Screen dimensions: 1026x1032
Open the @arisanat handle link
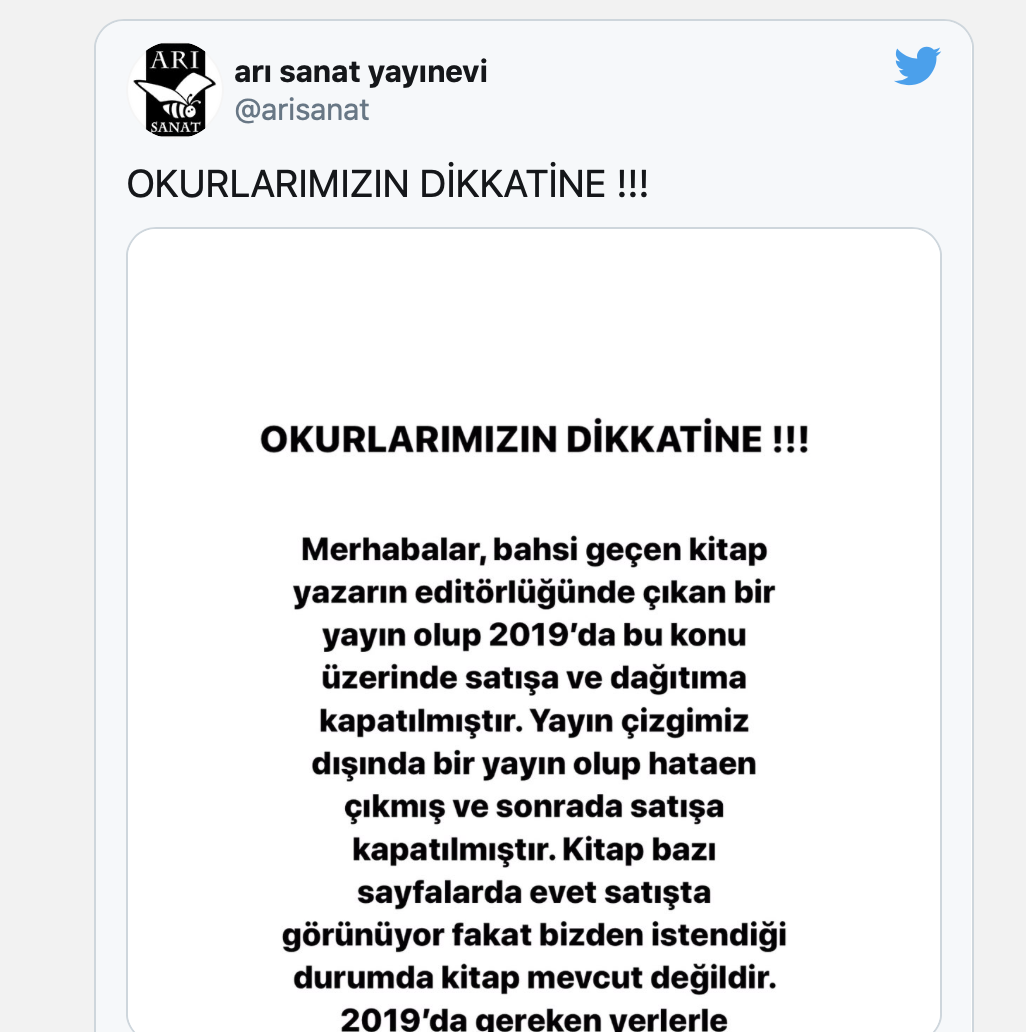tap(301, 109)
